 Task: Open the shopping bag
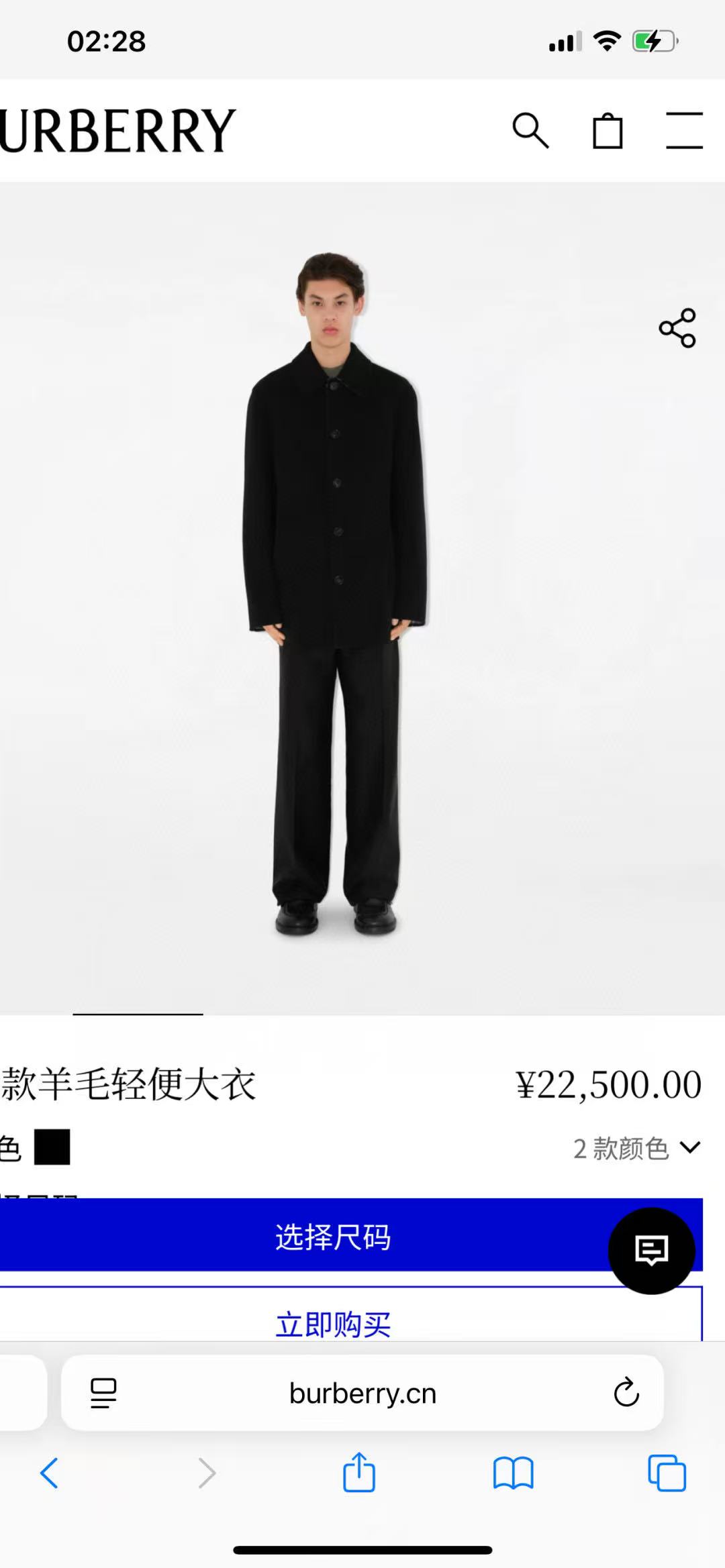(608, 130)
